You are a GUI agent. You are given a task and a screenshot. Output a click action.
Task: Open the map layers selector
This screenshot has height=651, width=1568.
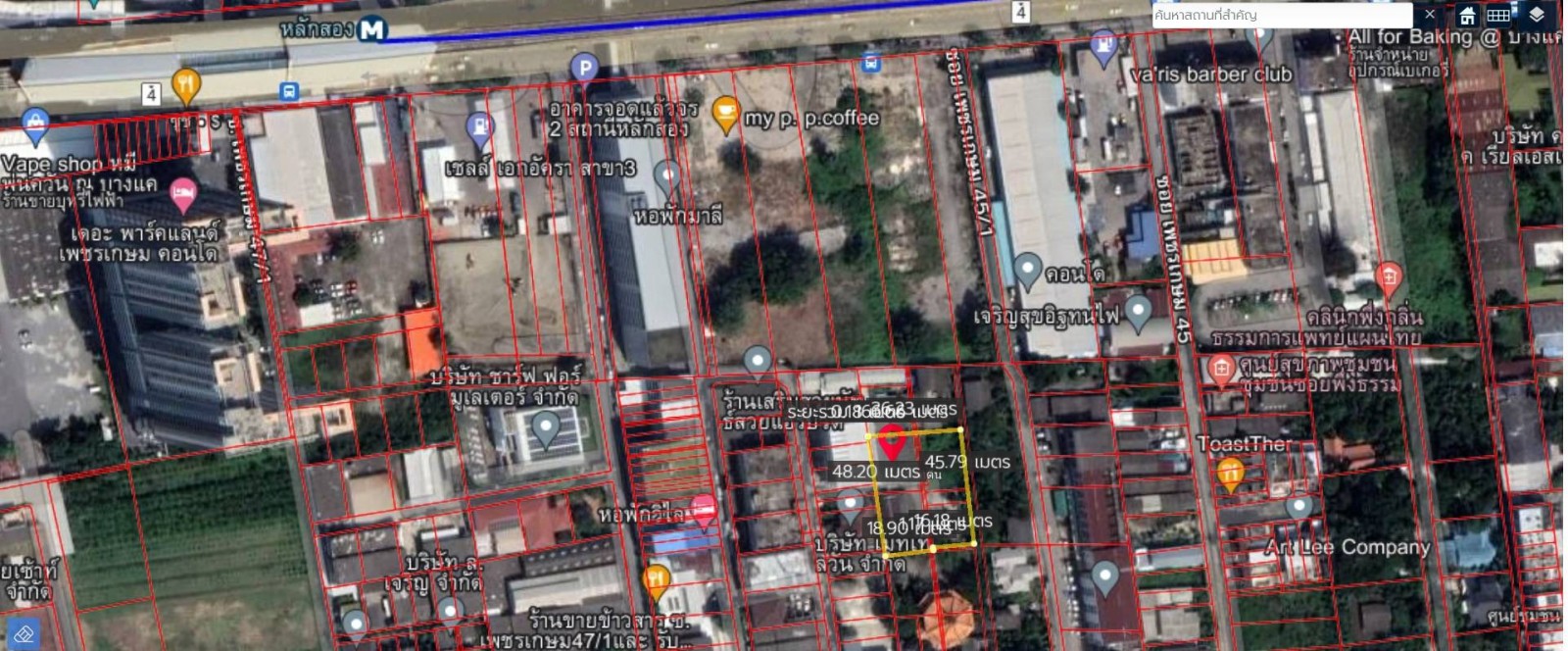click(x=1537, y=15)
